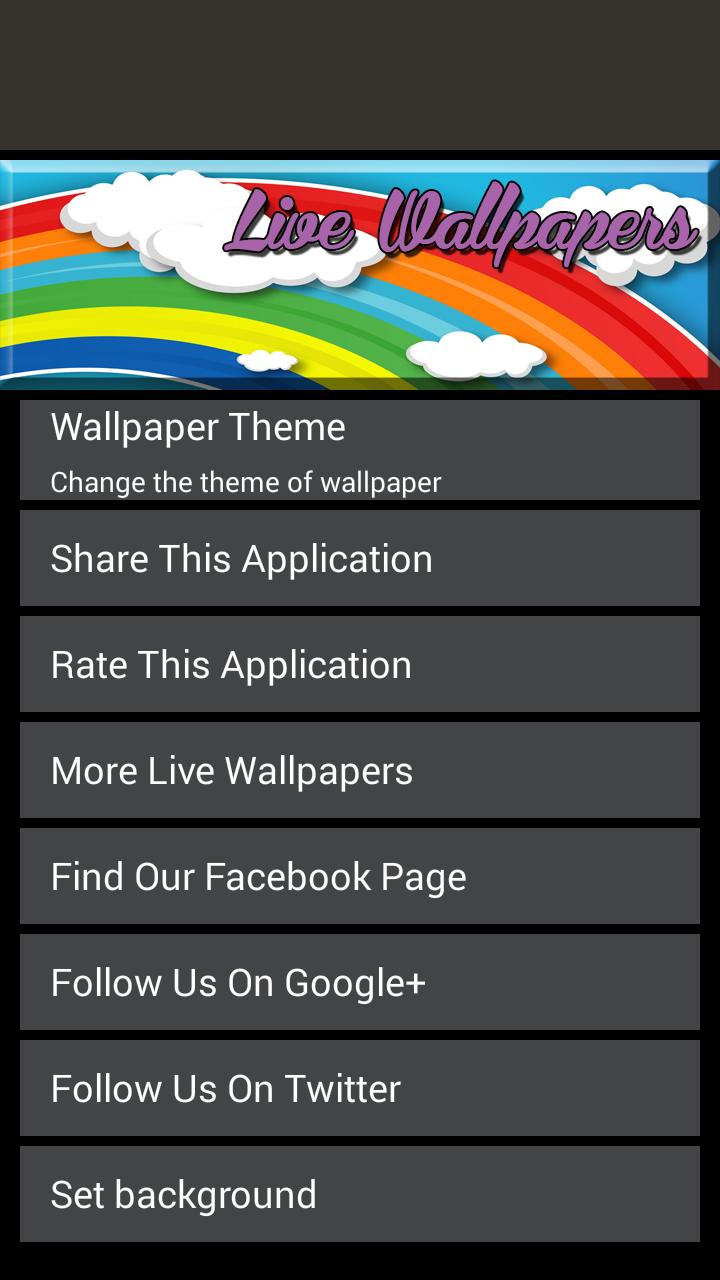Open the app rating option
The width and height of the screenshot is (720, 1280).
[360, 663]
